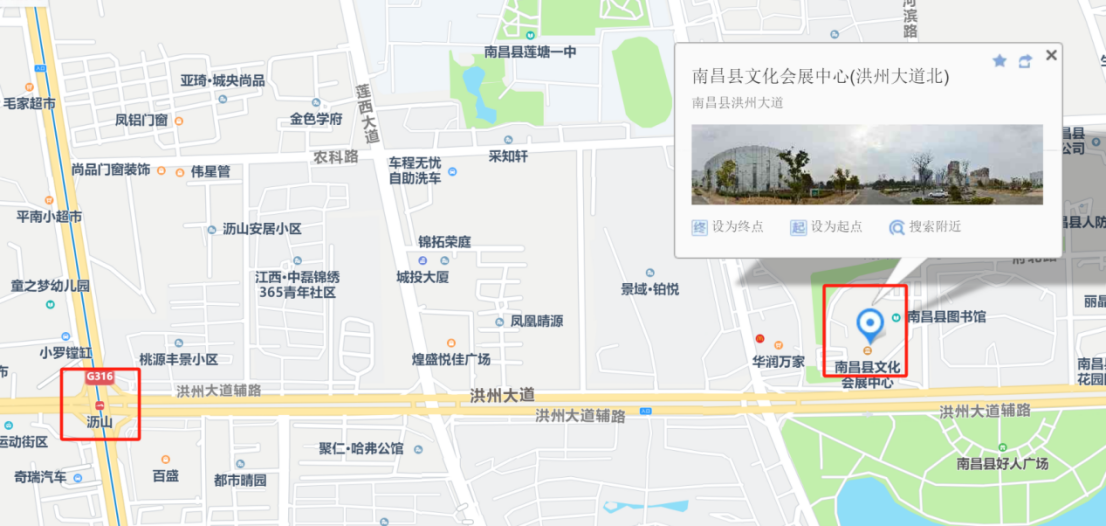1106x526 pixels.
Task: Share this location
Action: [x=1025, y=61]
